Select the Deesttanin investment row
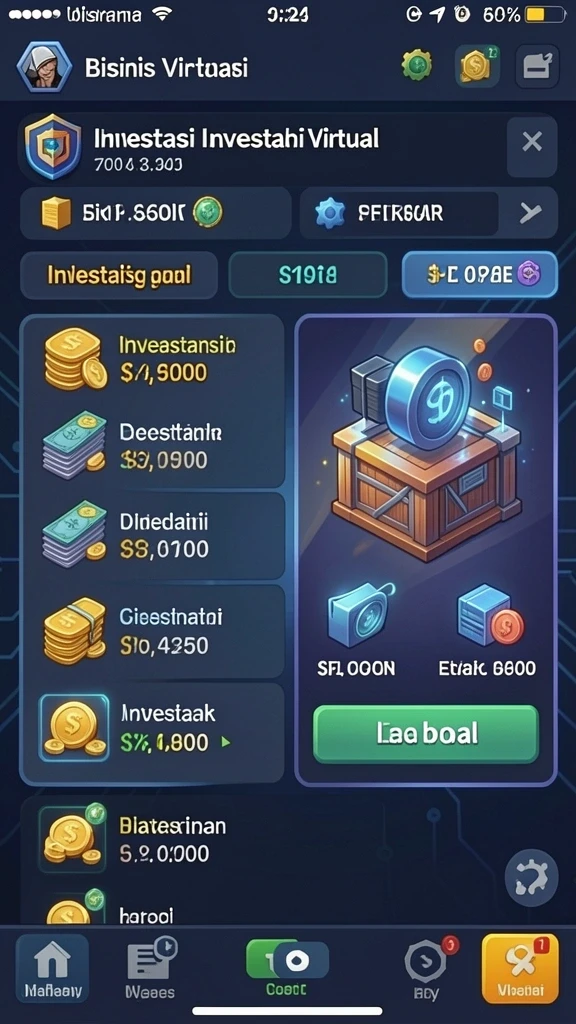 point(154,446)
